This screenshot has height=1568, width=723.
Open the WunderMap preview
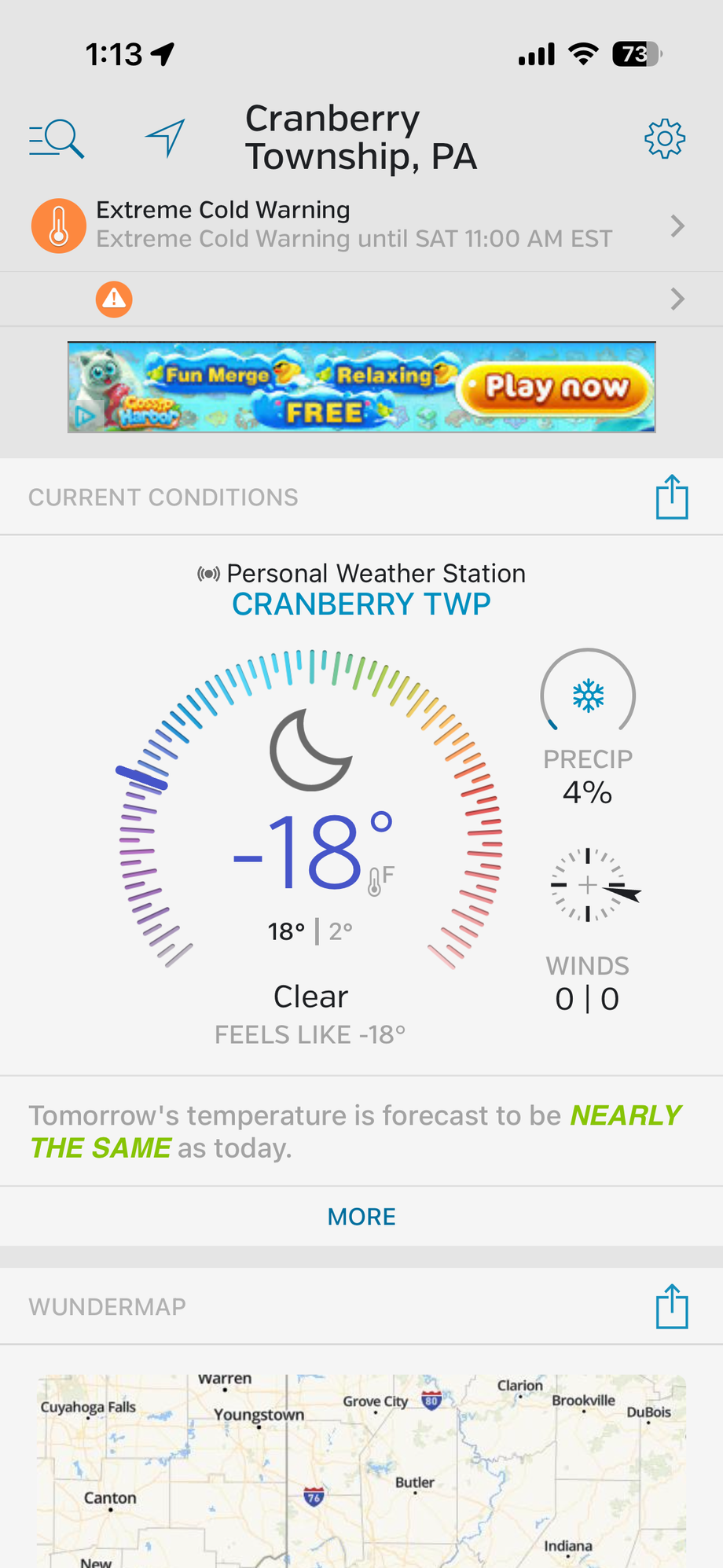coord(361,1471)
